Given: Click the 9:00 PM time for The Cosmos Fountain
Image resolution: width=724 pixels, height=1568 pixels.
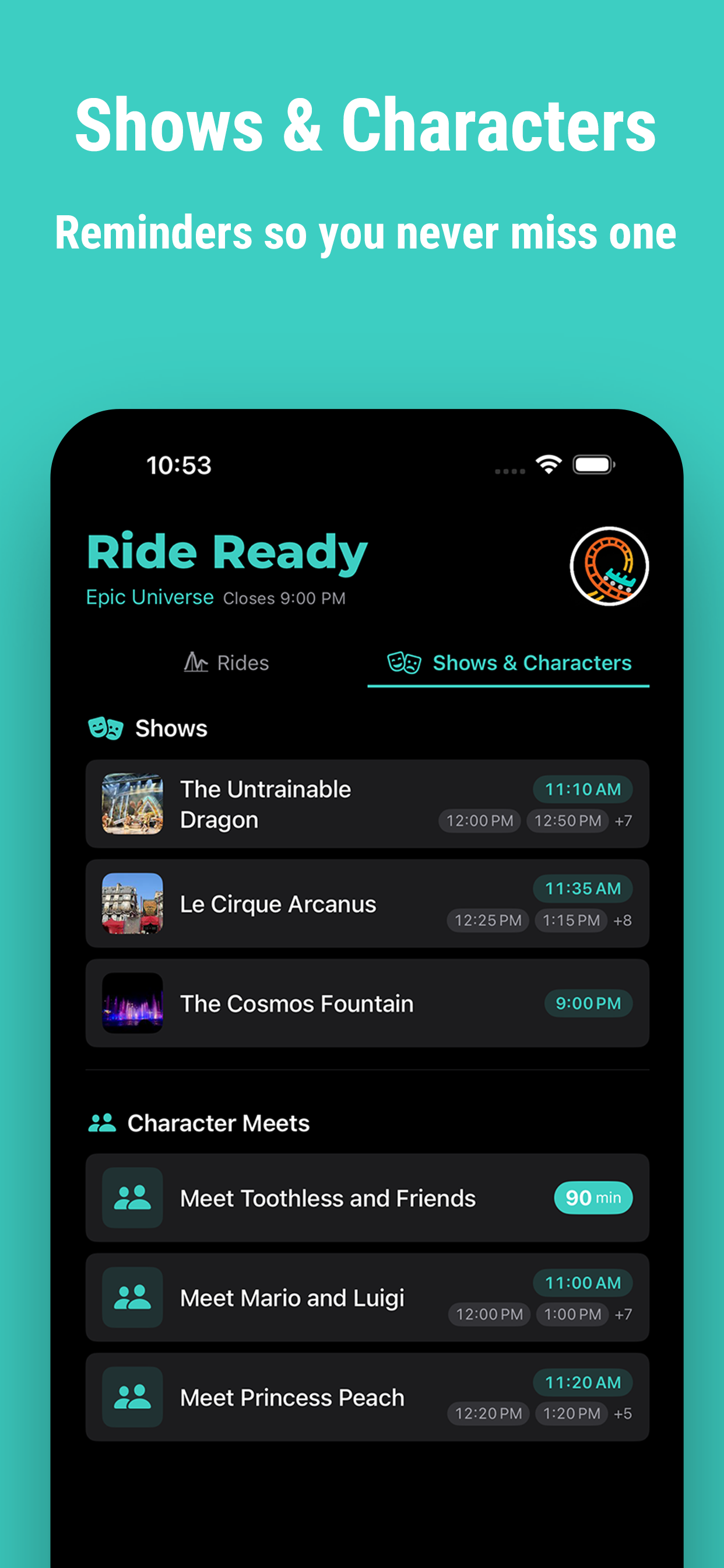Looking at the screenshot, I should coord(586,1003).
